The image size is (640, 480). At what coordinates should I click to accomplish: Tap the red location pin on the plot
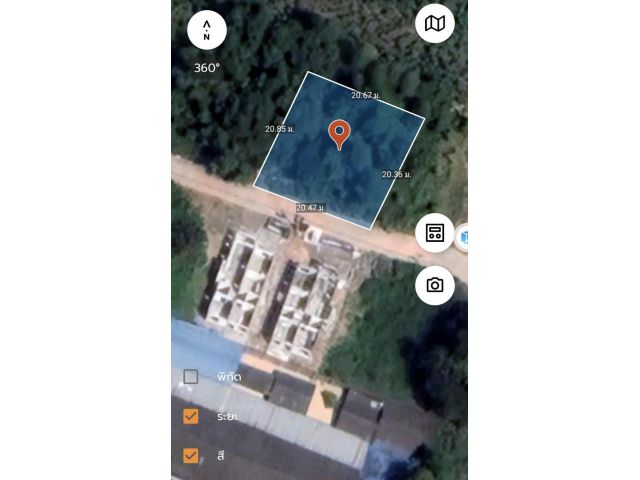pos(339,132)
